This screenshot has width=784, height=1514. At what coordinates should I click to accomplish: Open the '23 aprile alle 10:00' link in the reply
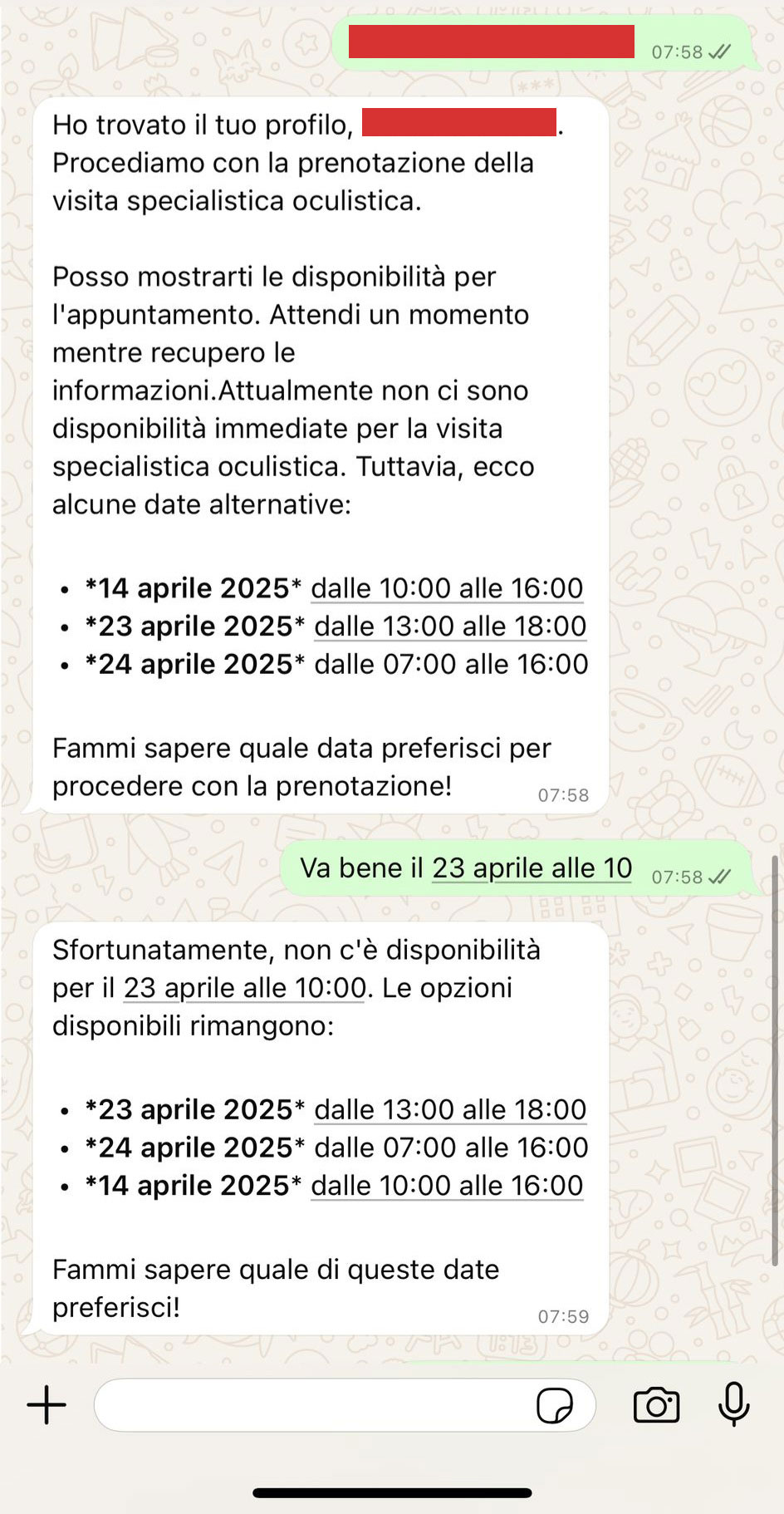click(243, 988)
